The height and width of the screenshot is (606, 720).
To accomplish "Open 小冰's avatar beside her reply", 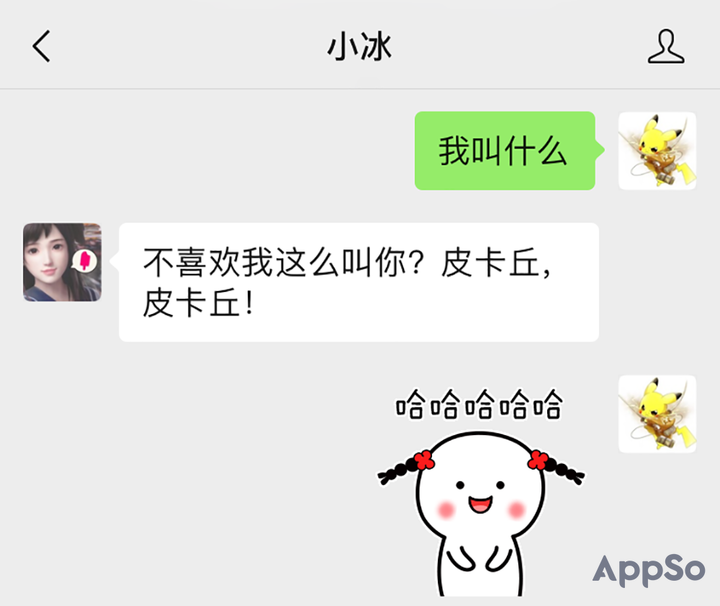I will pyautogui.click(x=62, y=262).
